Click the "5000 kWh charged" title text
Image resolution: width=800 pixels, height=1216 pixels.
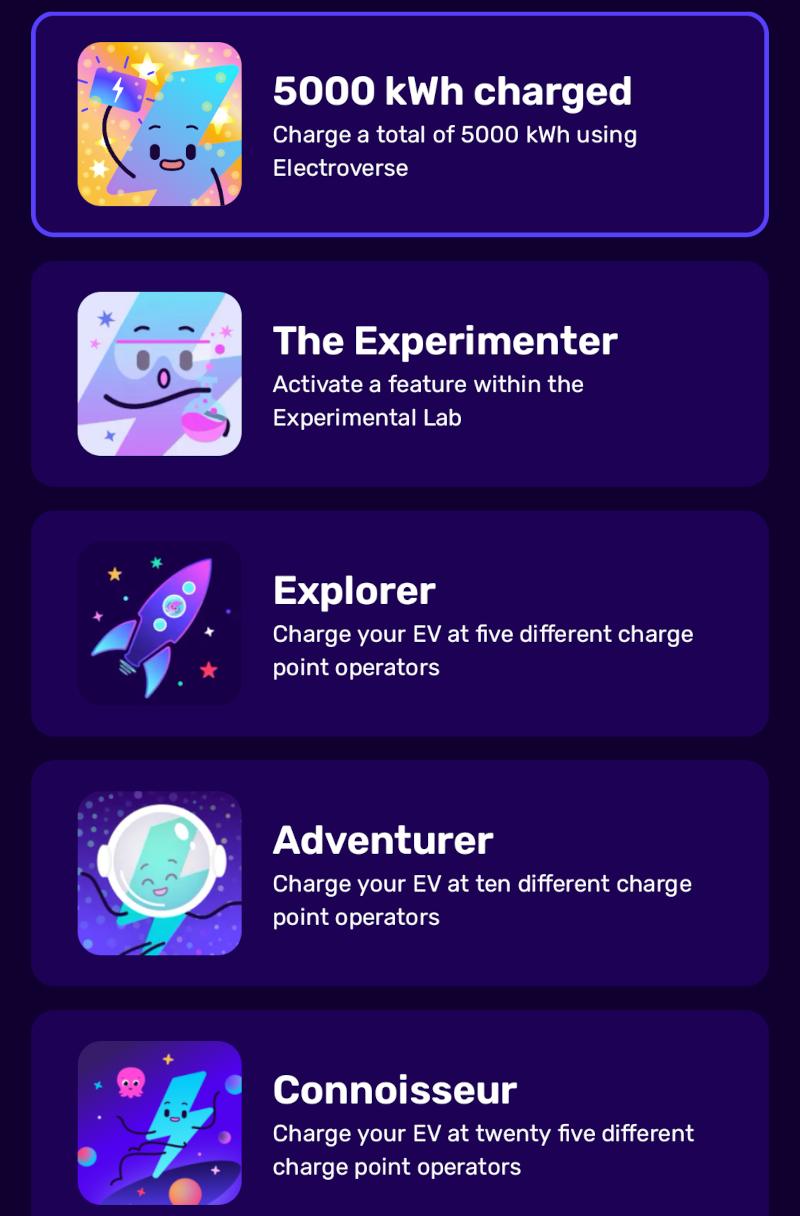(x=453, y=90)
